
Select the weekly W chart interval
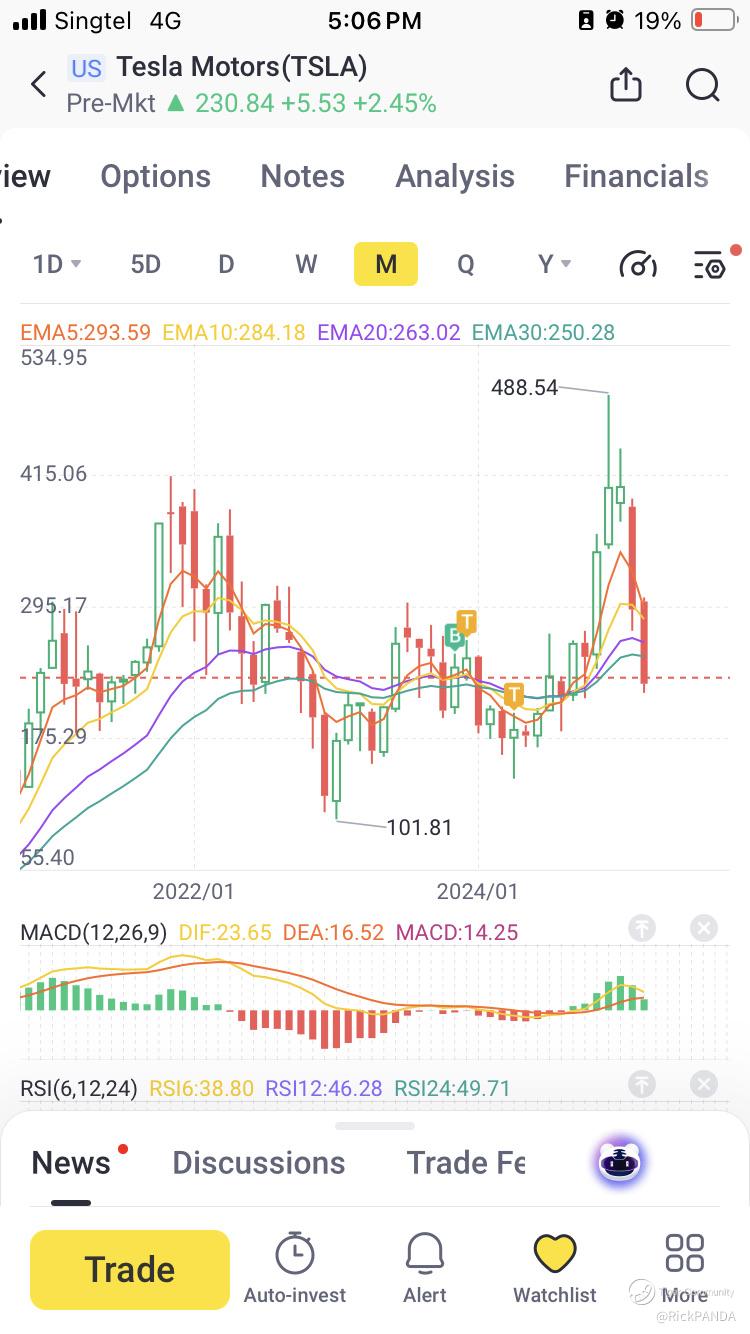[x=306, y=264]
